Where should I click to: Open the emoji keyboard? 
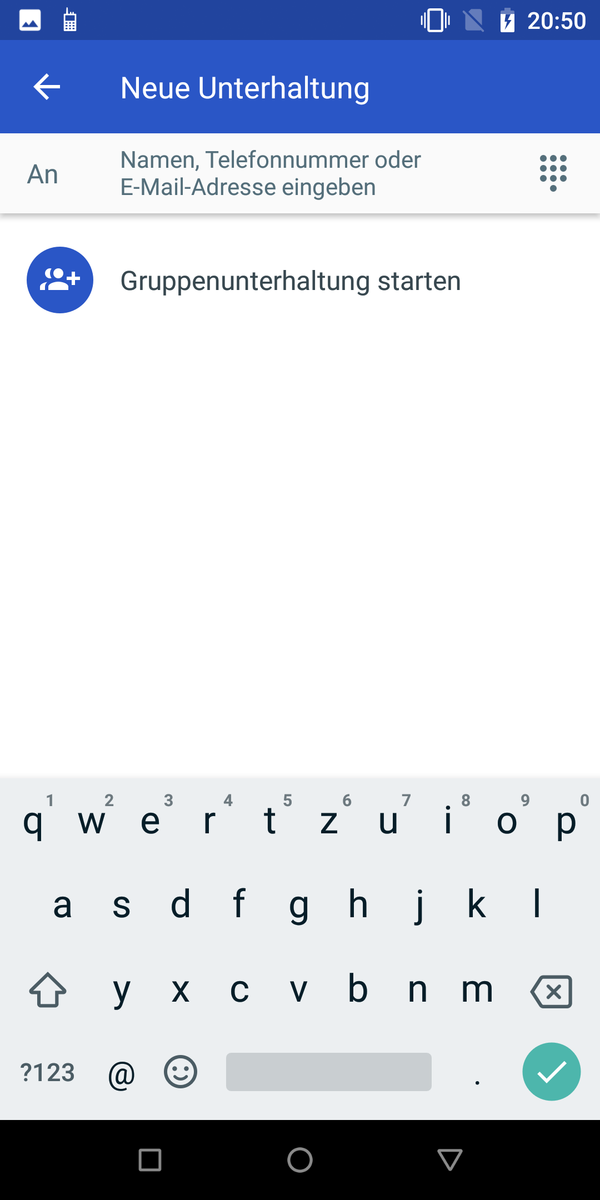pyautogui.click(x=181, y=1072)
